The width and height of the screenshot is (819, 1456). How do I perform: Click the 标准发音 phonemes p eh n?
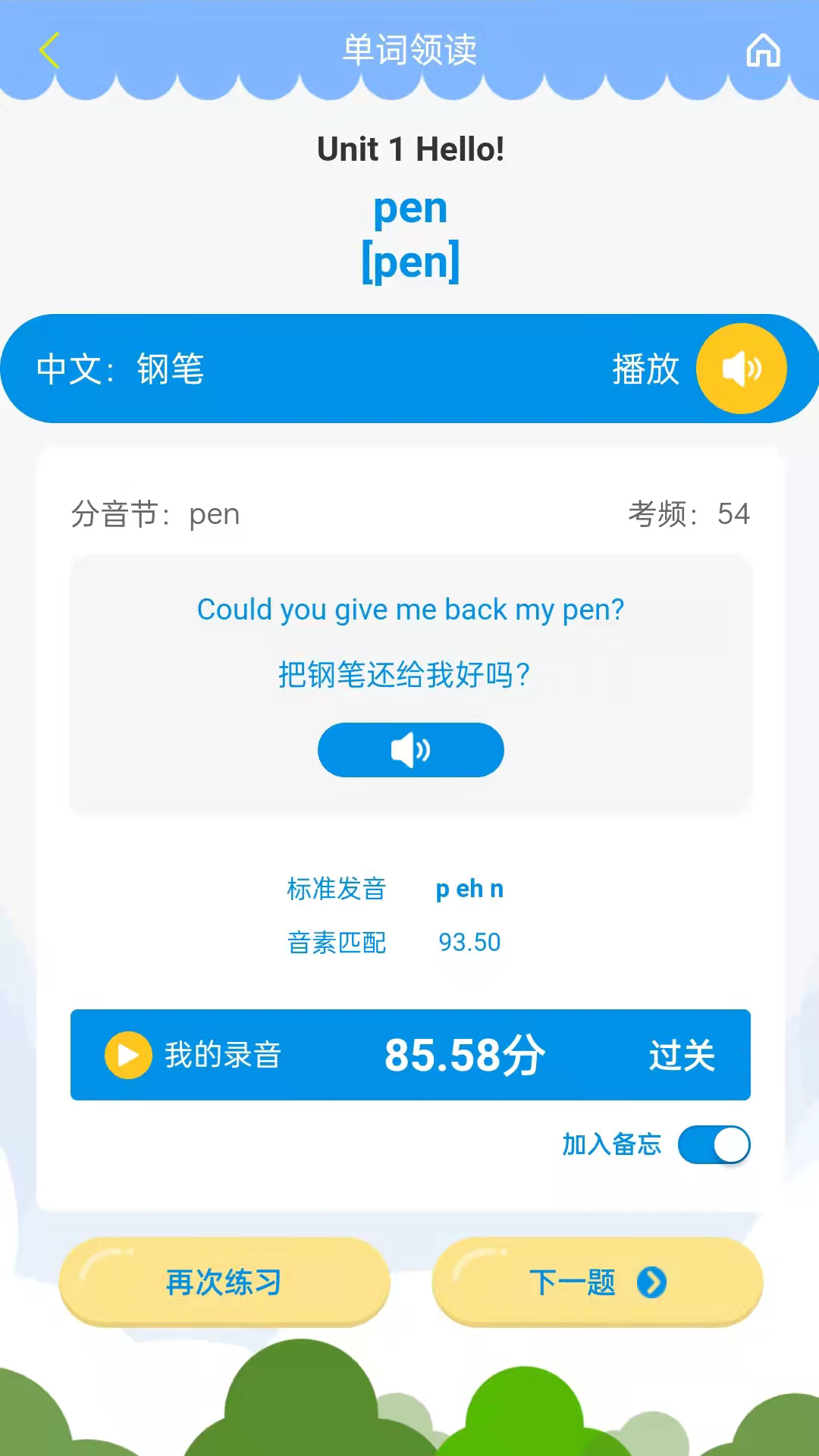[470, 888]
